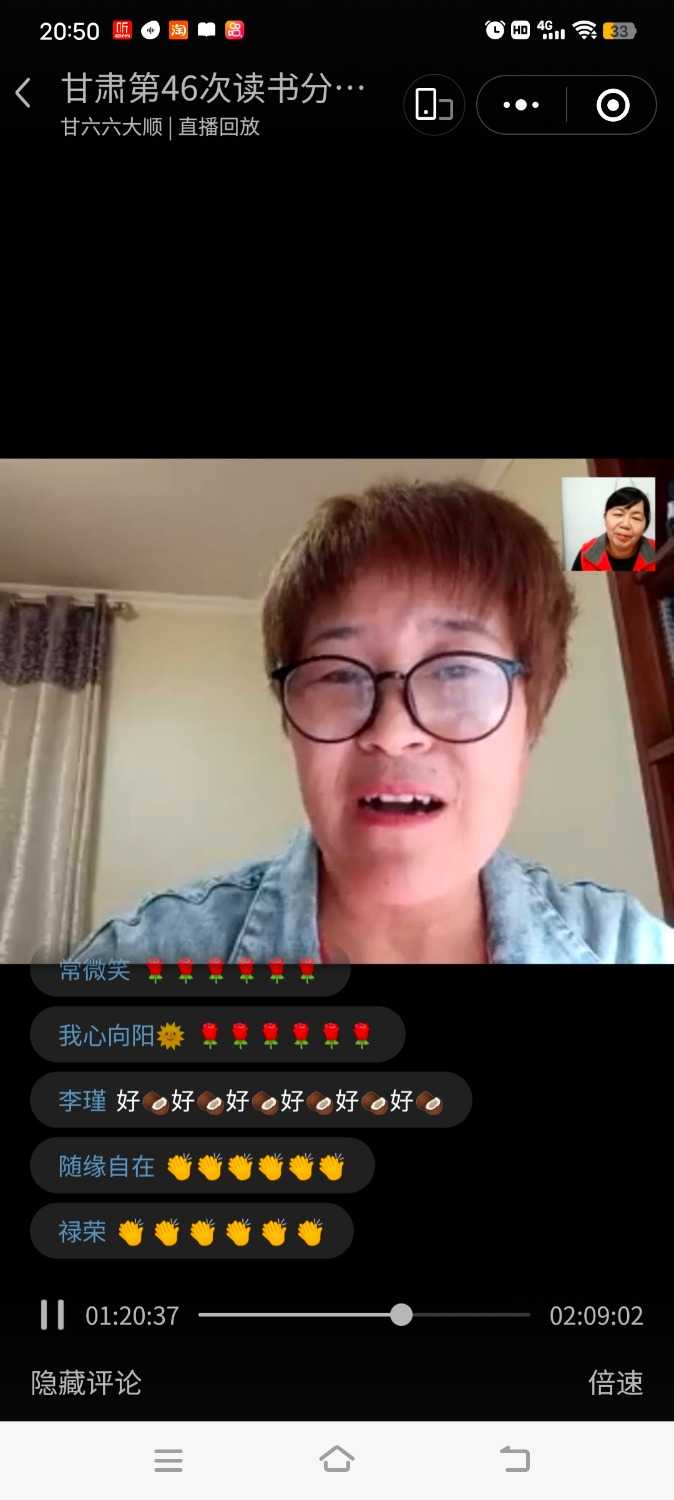The image size is (674, 1500).
Task: Seek along the playback progress bar
Action: click(x=401, y=1314)
